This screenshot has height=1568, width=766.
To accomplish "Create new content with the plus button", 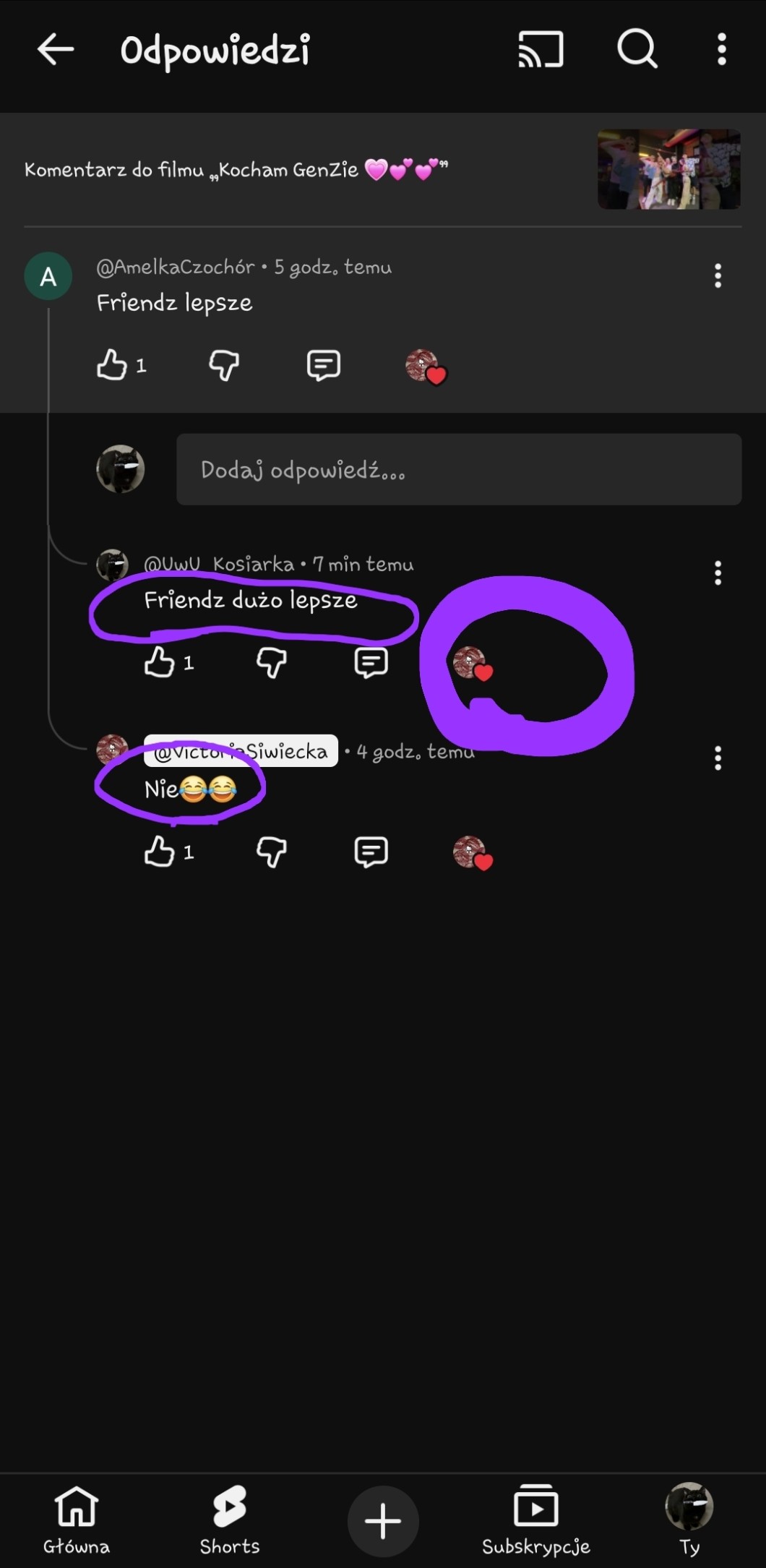I will 383,1521.
